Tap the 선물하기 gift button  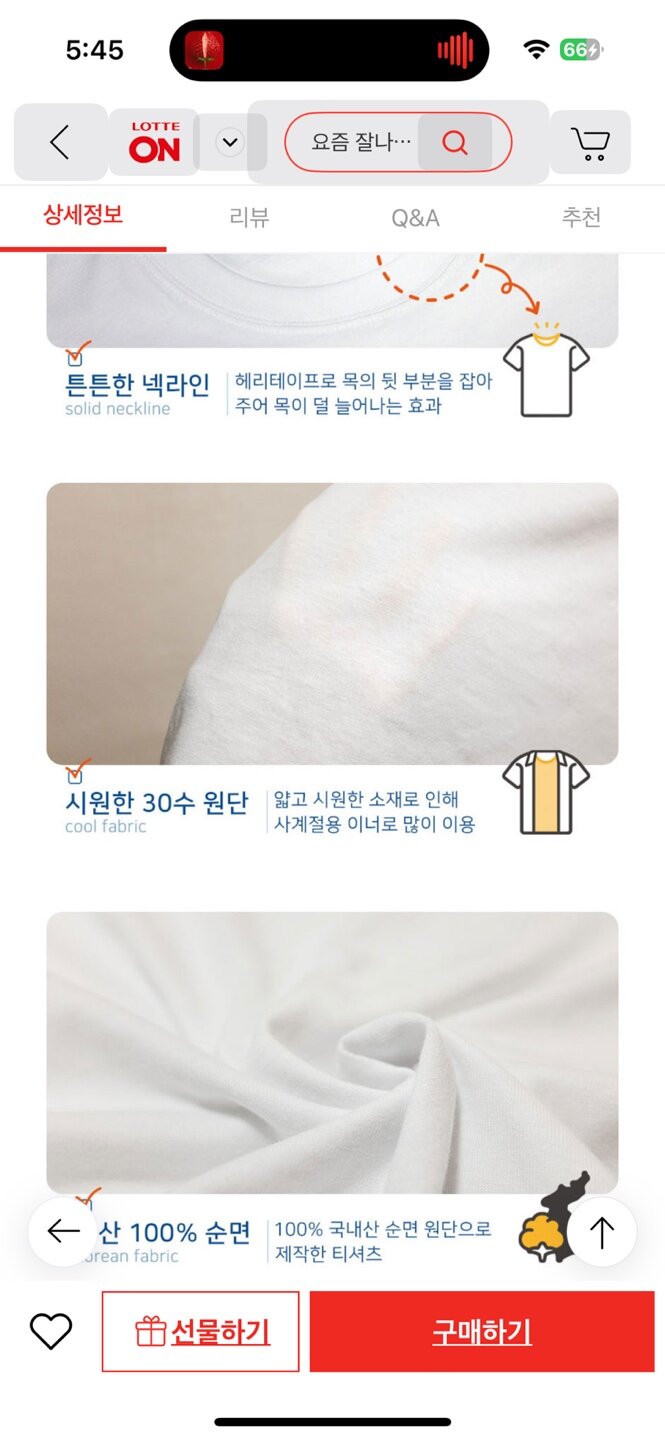(x=201, y=1331)
